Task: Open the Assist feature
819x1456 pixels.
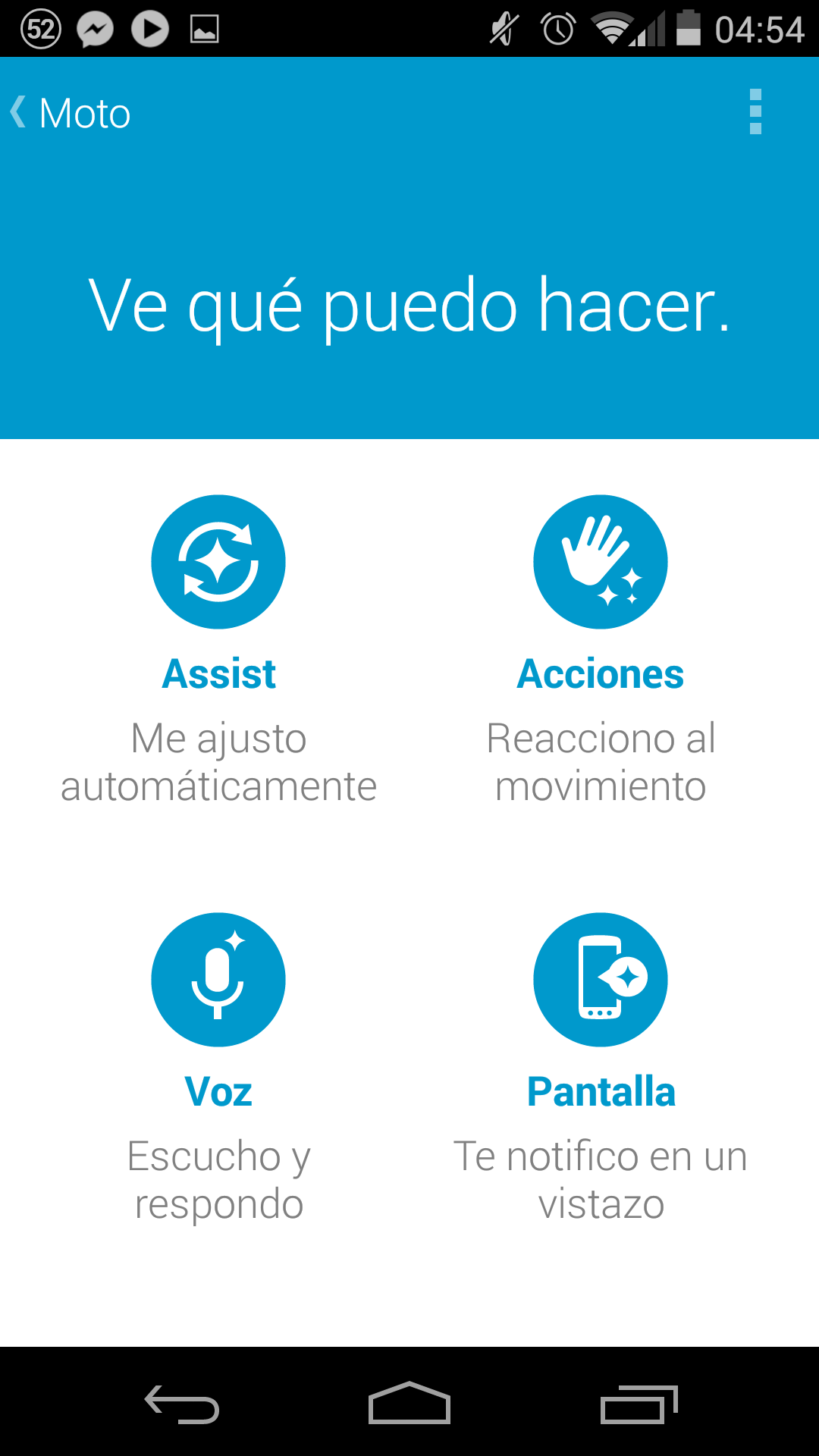Action: pos(218,562)
